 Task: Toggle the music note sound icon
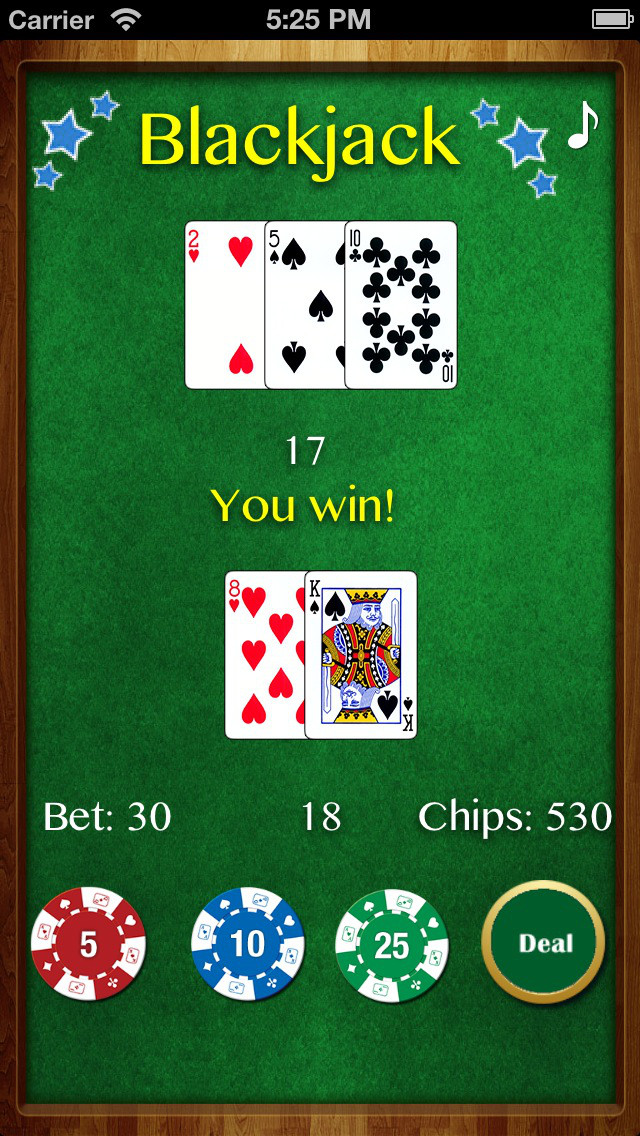[x=583, y=125]
